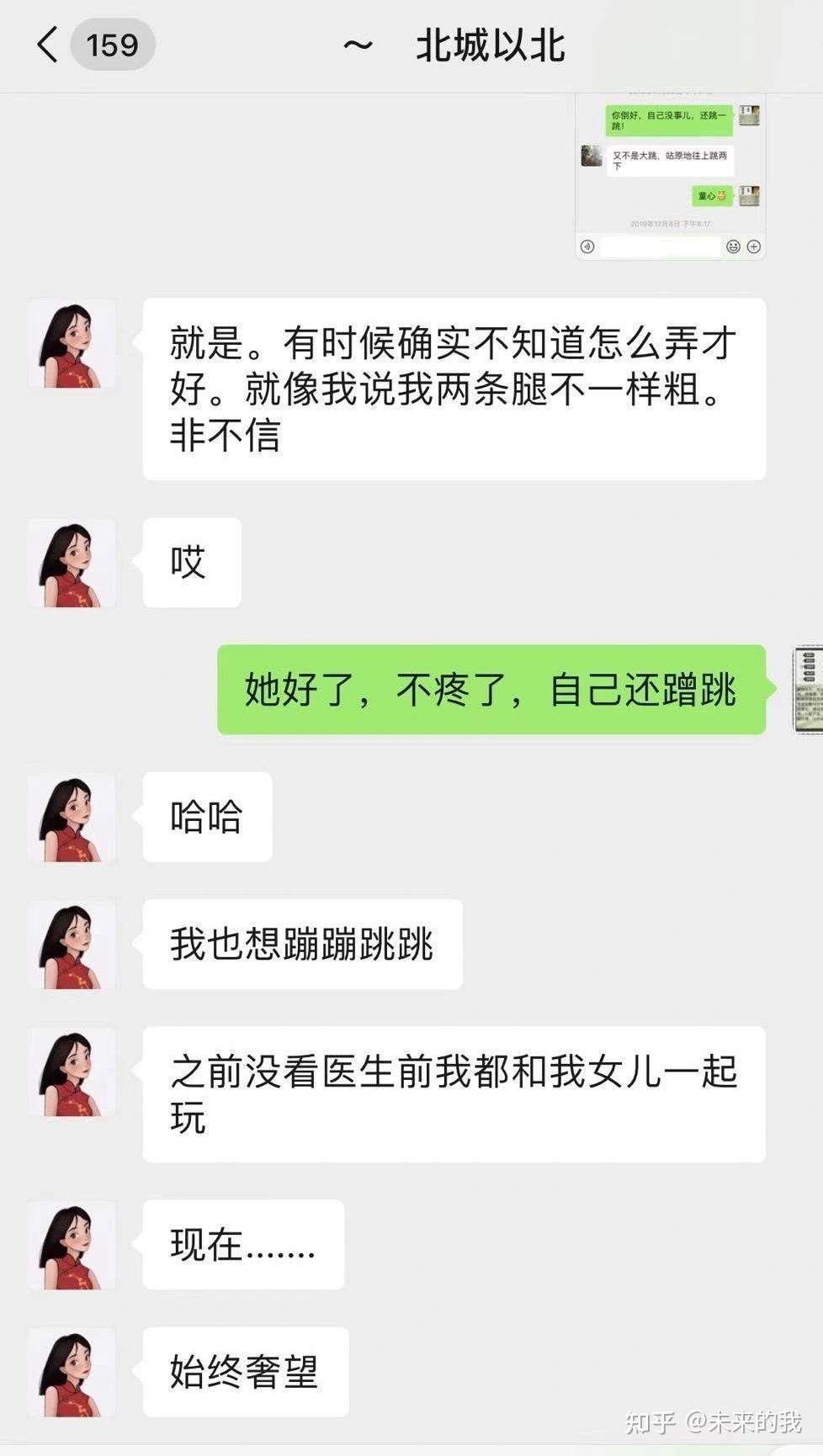Open contact avatar next to 哈哈 message
This screenshot has width=823, height=1456.
tap(72, 817)
